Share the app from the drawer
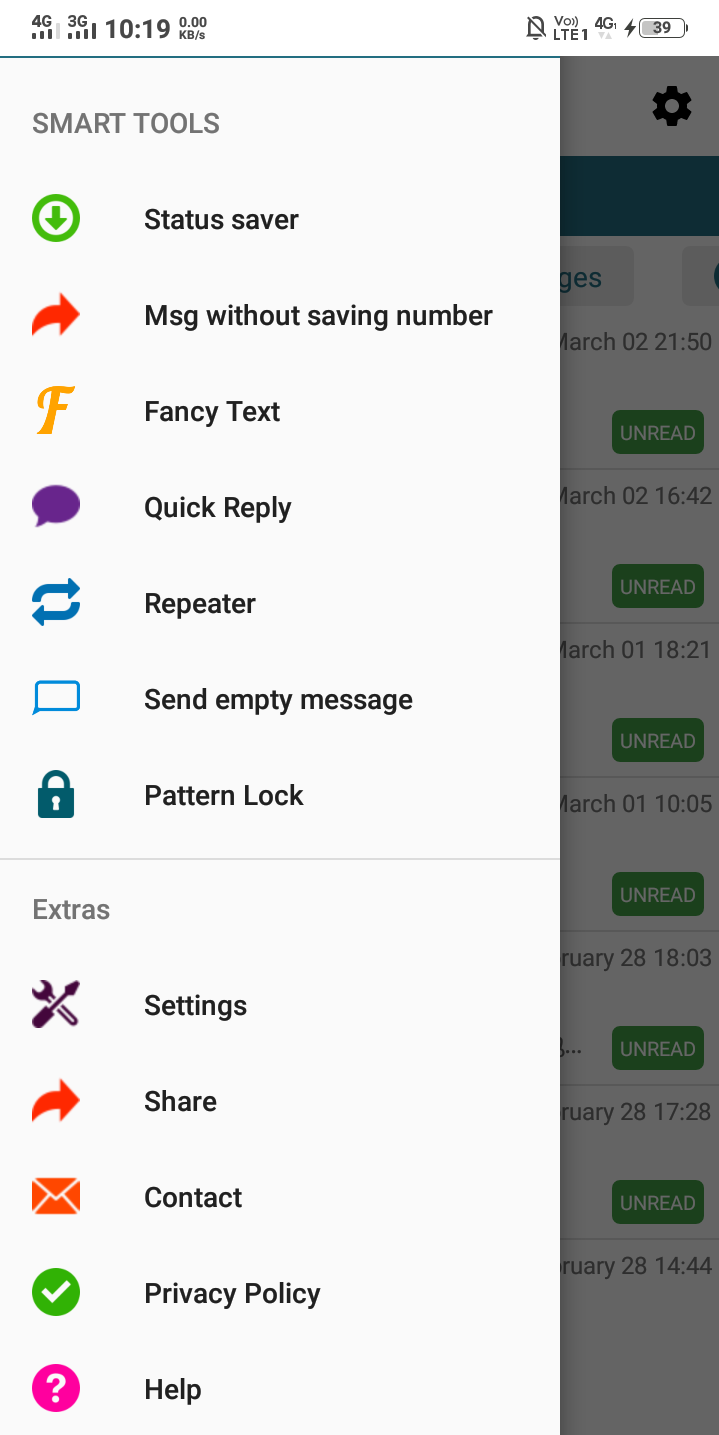This screenshot has width=719, height=1435. [180, 1102]
